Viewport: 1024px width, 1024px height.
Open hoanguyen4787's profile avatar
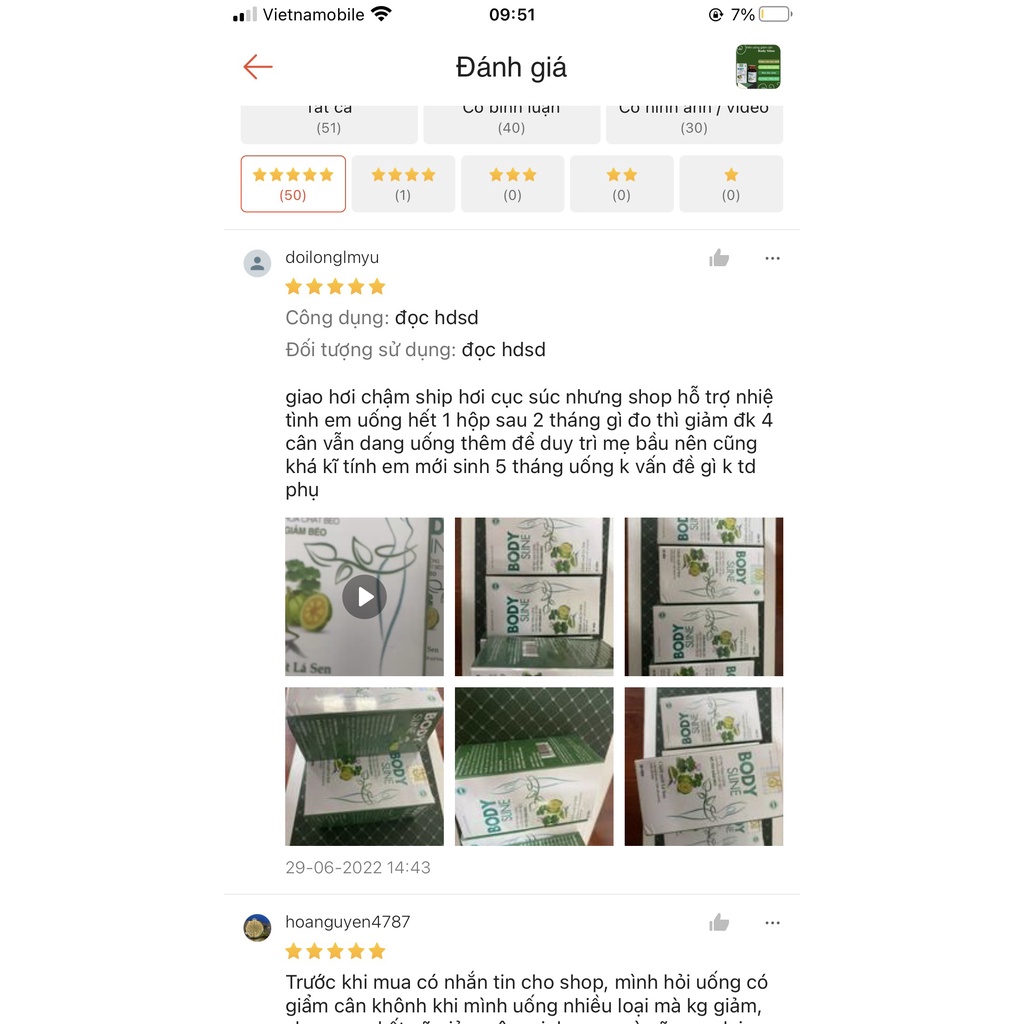[x=258, y=927]
